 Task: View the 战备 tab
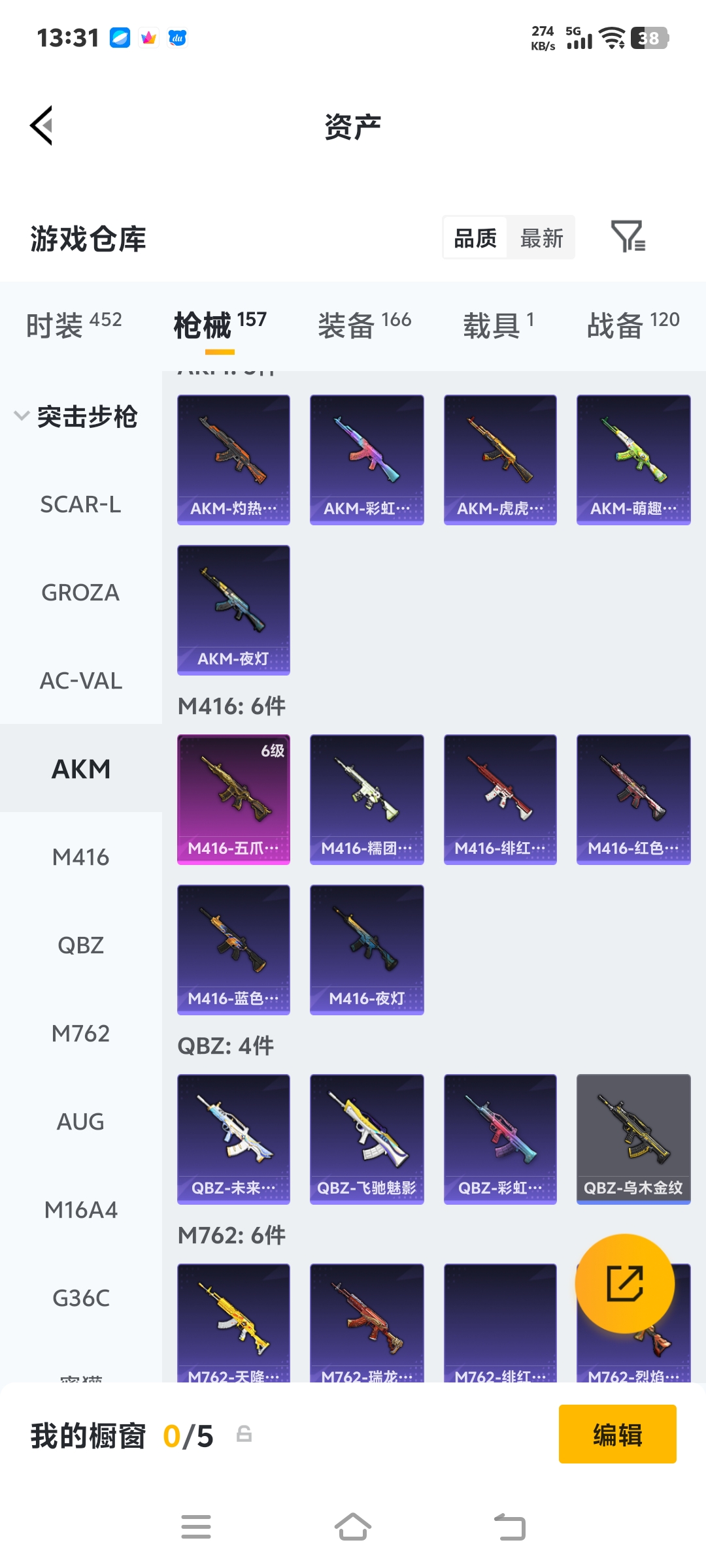(x=633, y=325)
